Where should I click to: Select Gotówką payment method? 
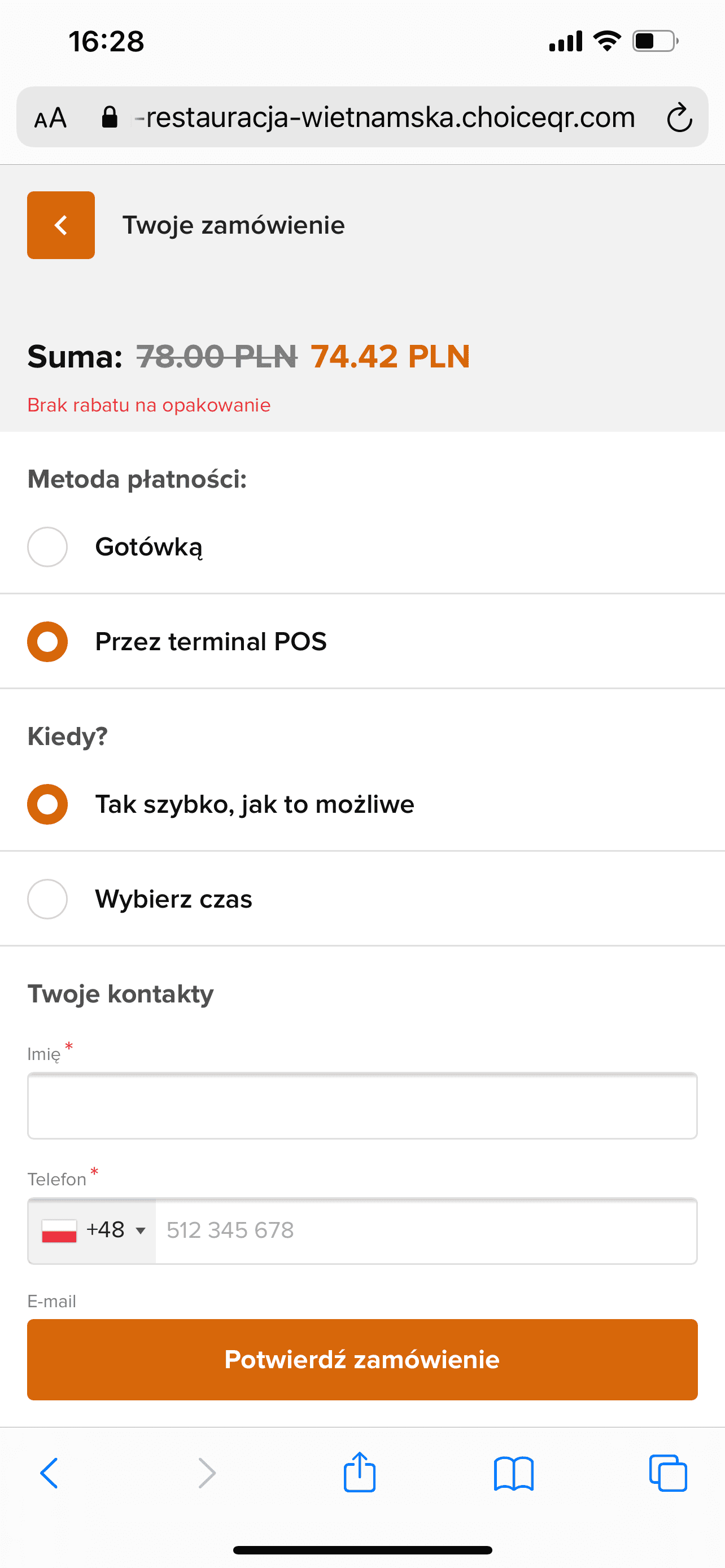362,546
